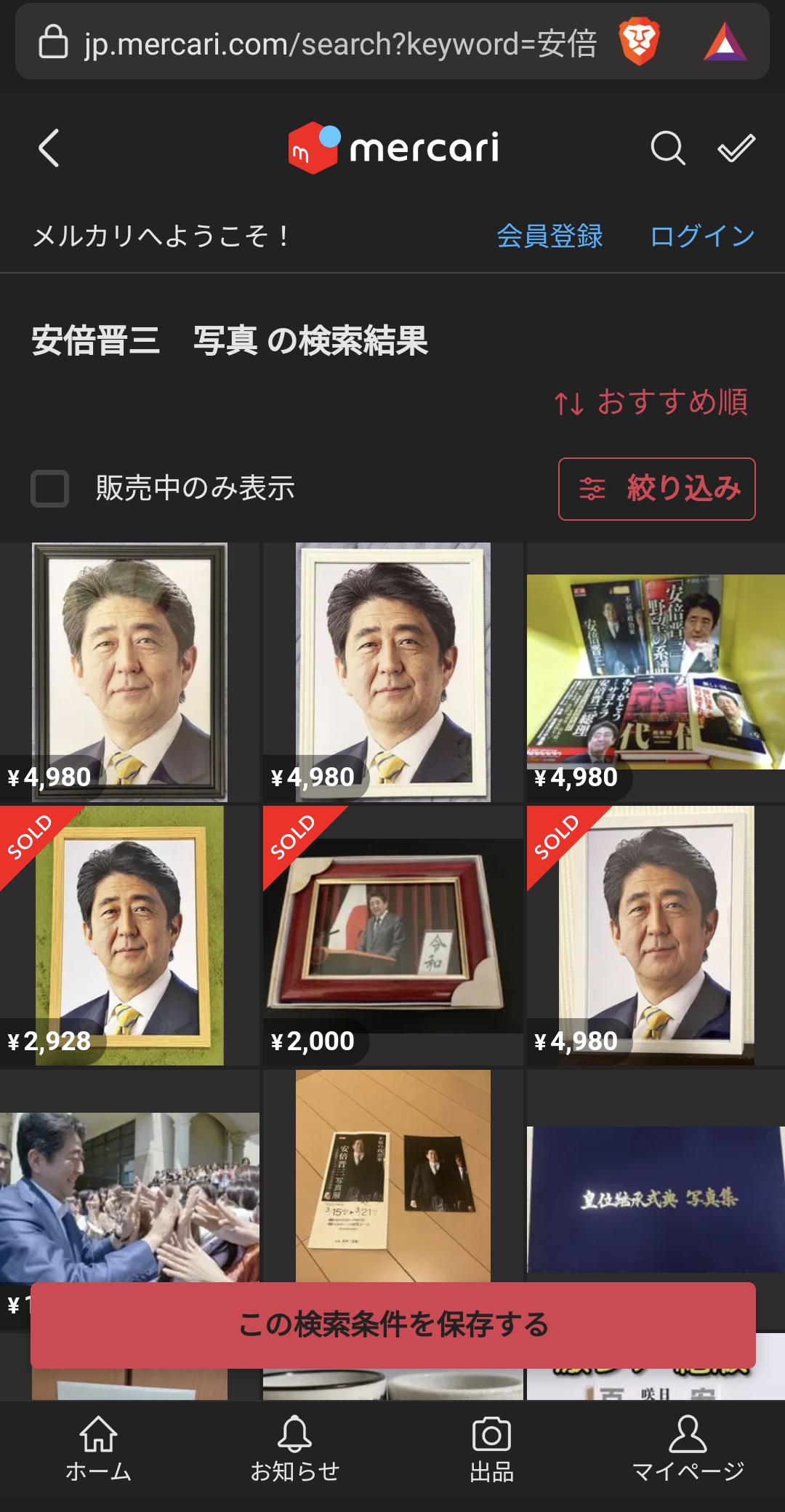View the sold listing priced ¥2,928
The height and width of the screenshot is (1512, 785).
point(129,935)
